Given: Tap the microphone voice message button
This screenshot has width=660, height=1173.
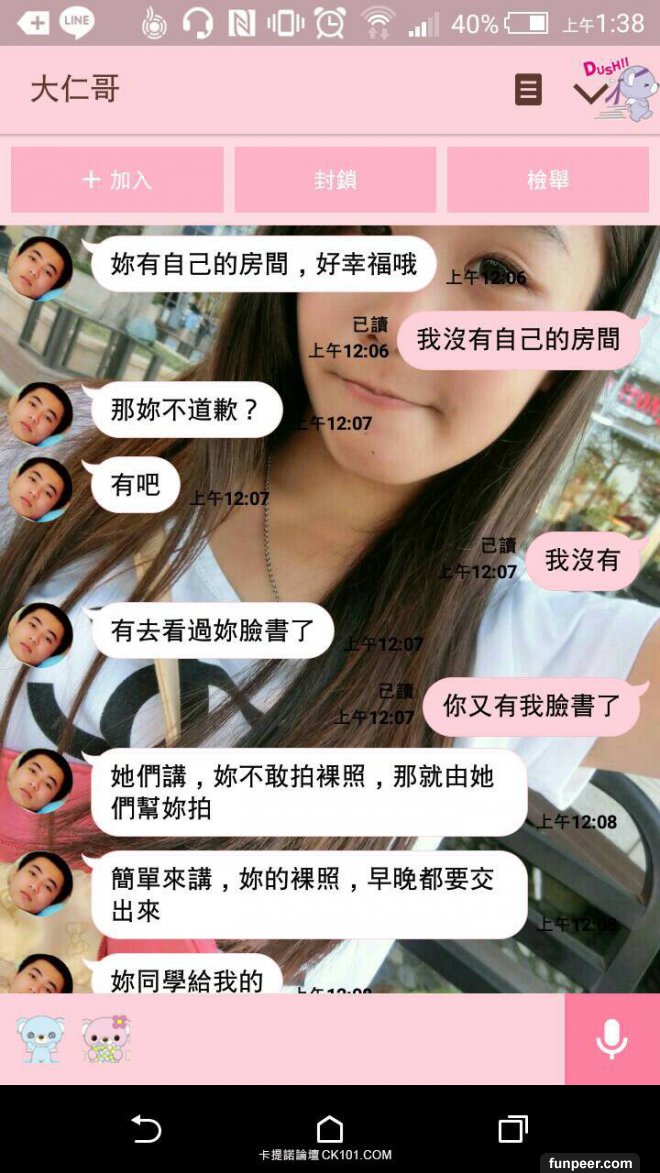Looking at the screenshot, I should click(611, 1039).
